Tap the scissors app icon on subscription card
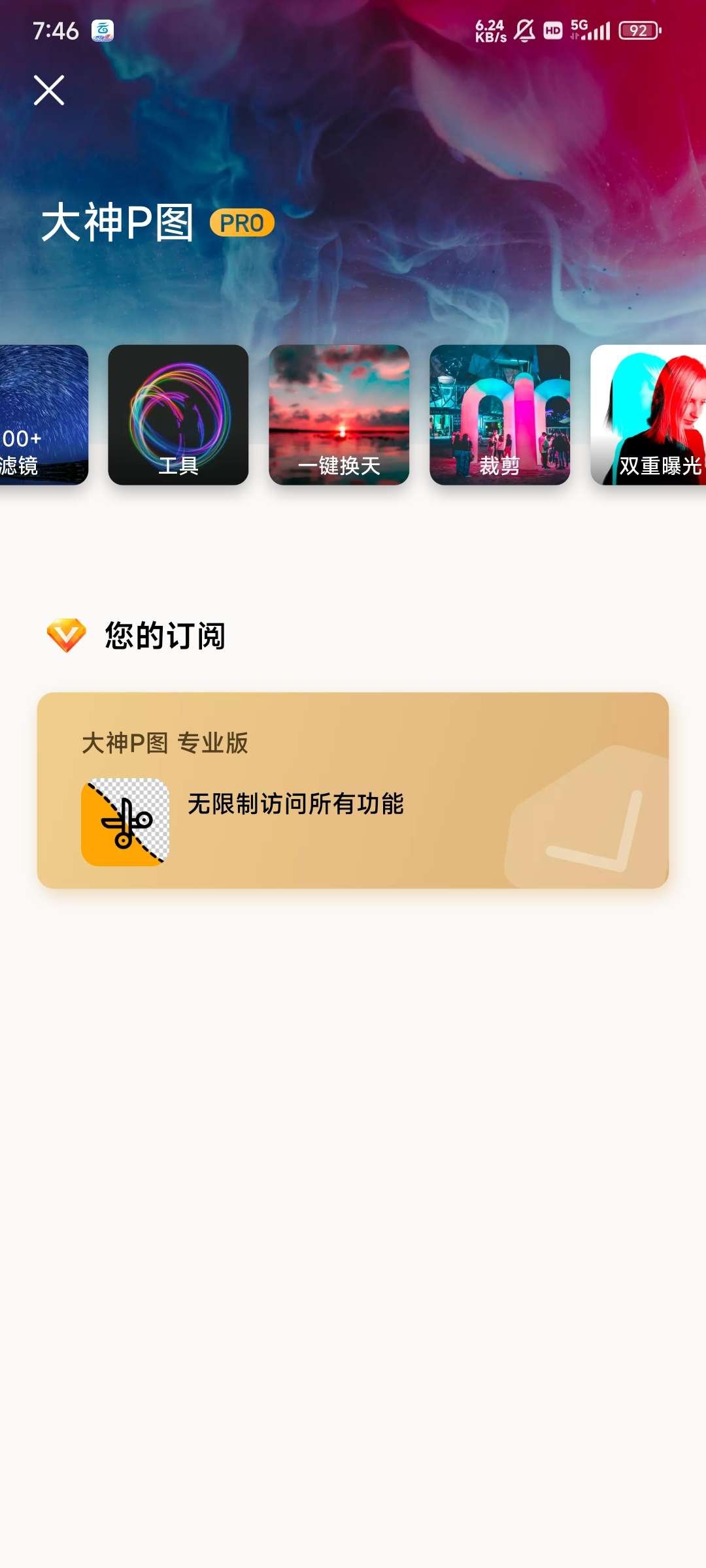The height and width of the screenshot is (1568, 706). tap(126, 821)
